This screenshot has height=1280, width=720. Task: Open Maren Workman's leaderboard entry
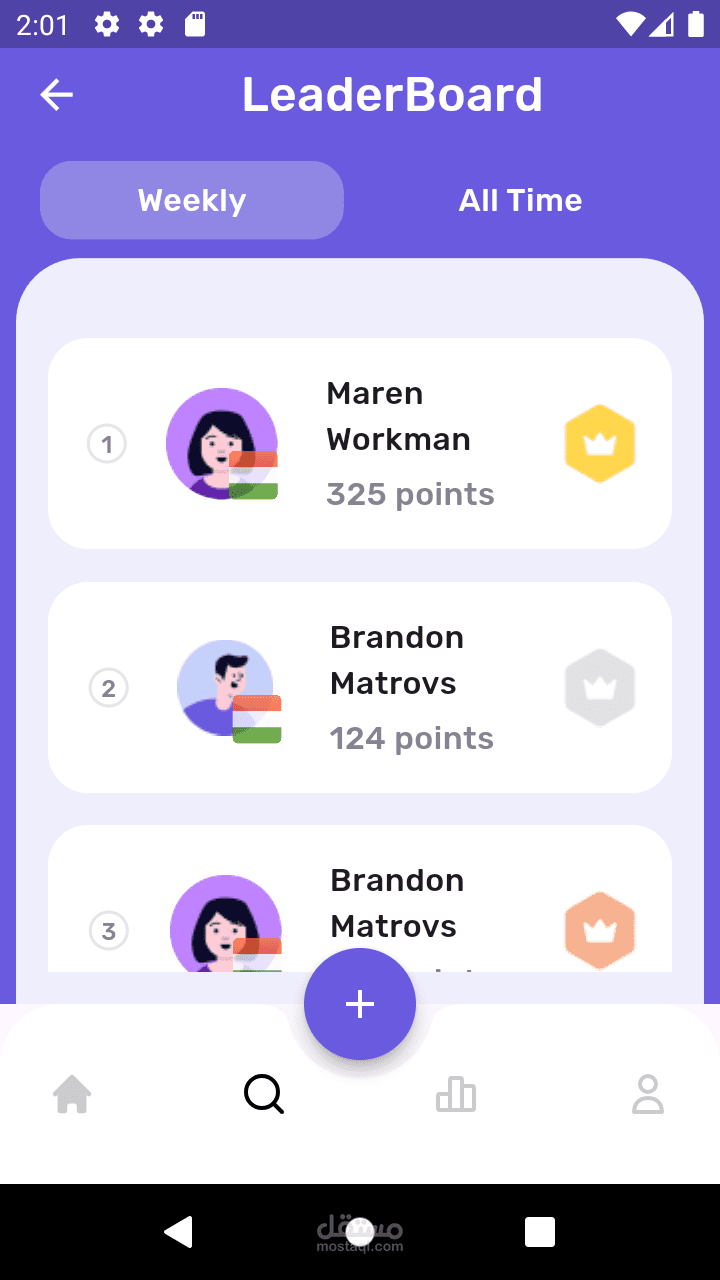(360, 443)
